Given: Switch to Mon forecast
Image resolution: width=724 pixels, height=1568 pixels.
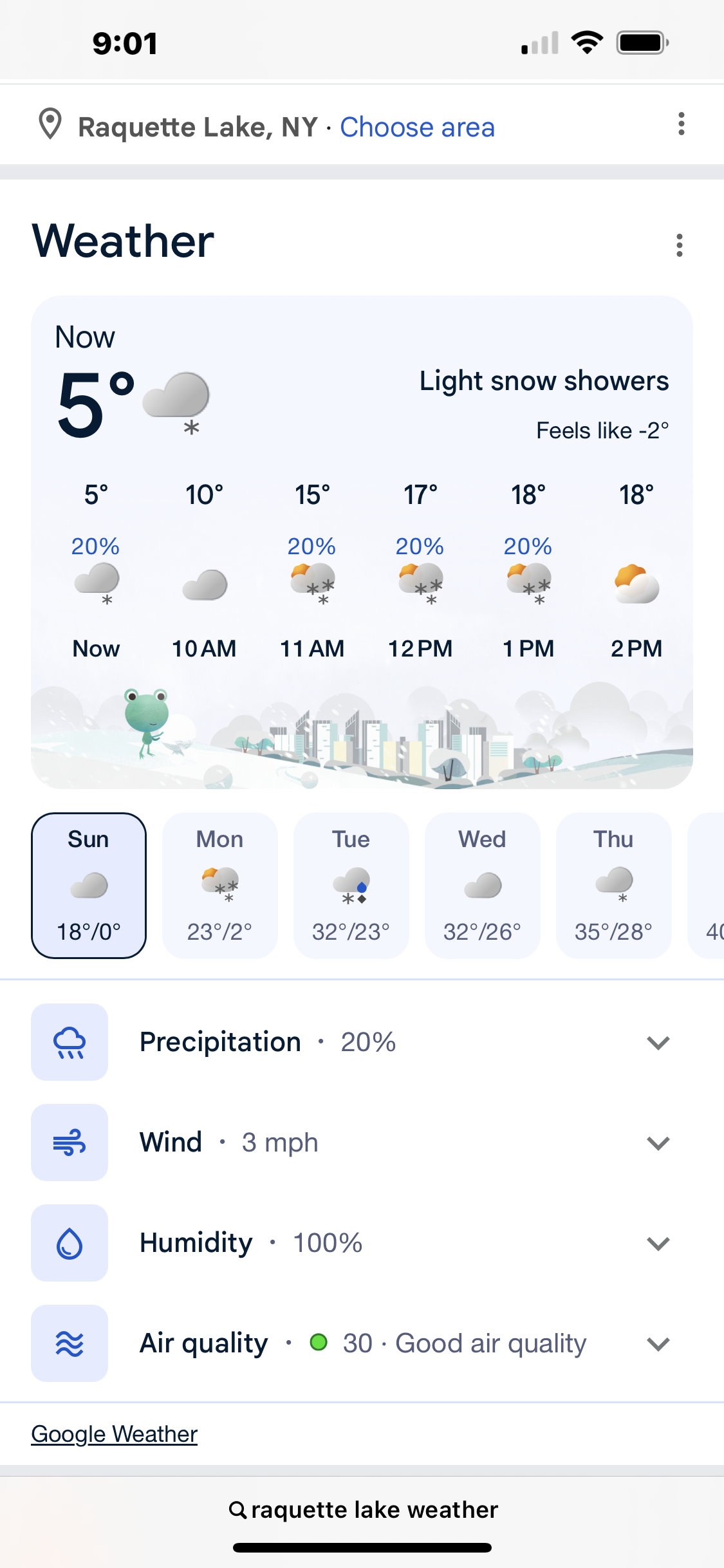Looking at the screenshot, I should (219, 885).
